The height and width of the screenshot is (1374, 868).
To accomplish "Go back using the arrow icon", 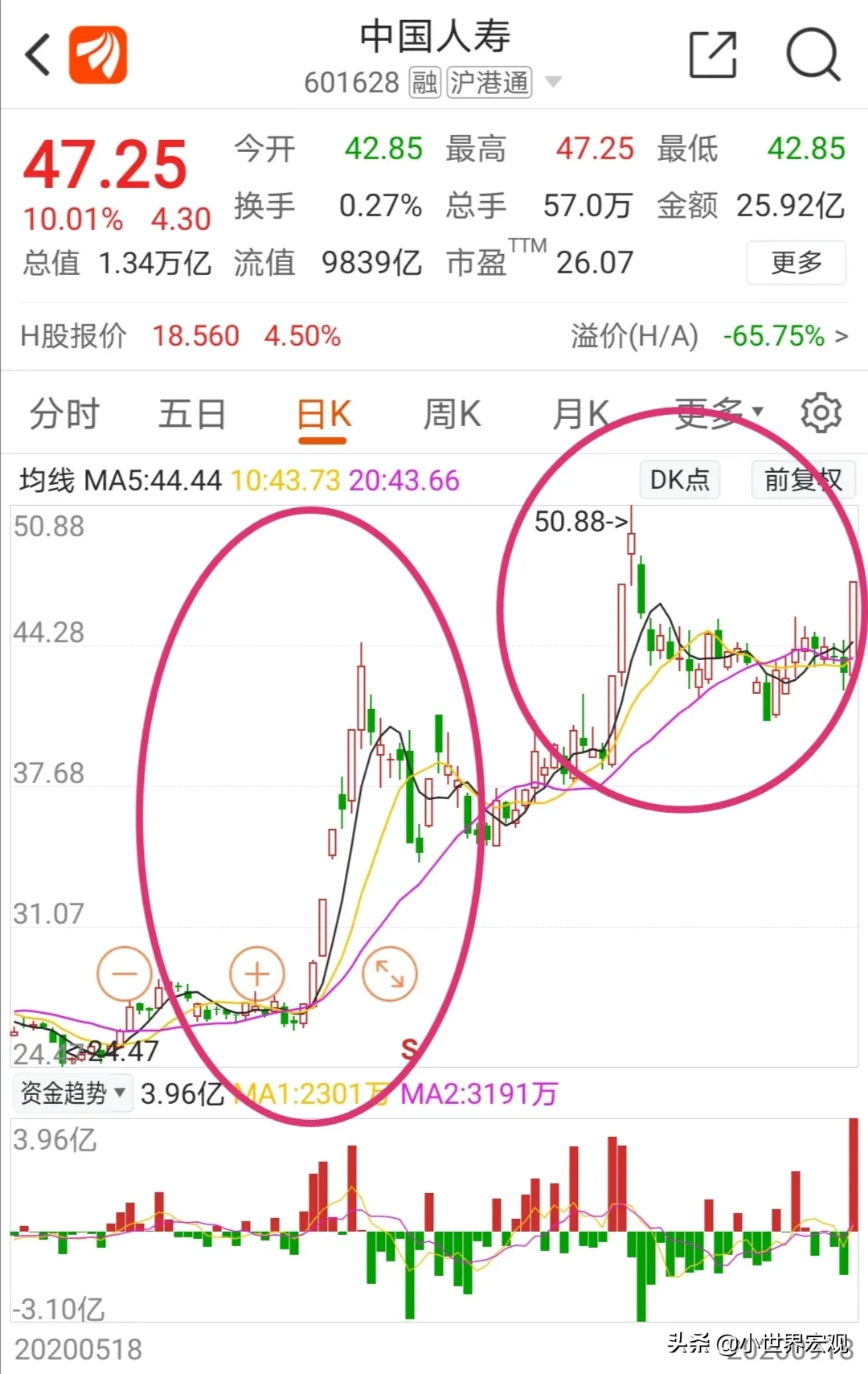I will click(x=37, y=55).
